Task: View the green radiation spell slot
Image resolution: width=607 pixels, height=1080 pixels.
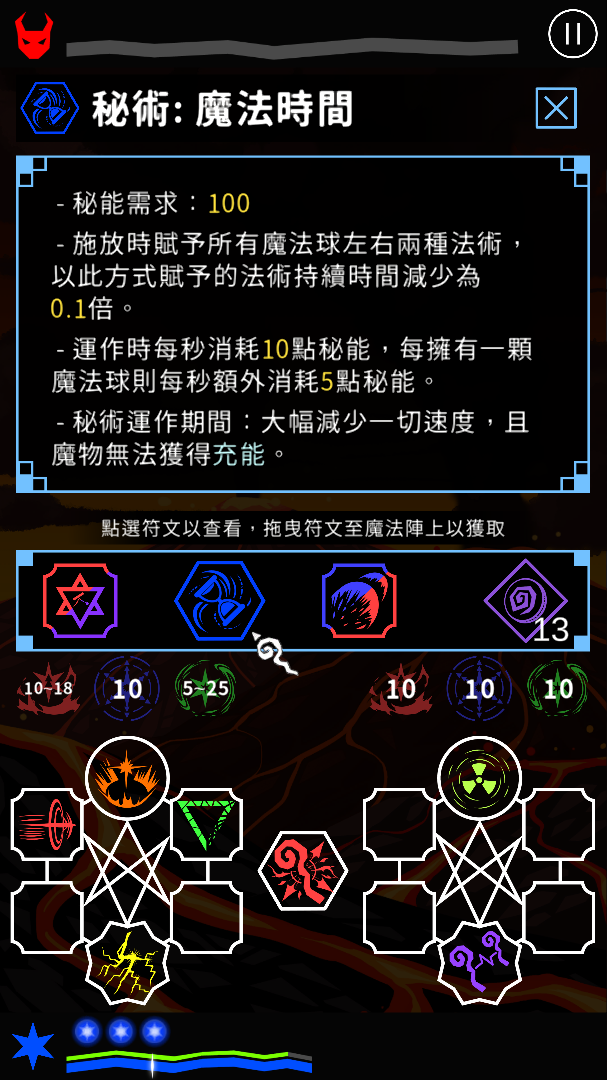Action: click(x=479, y=777)
